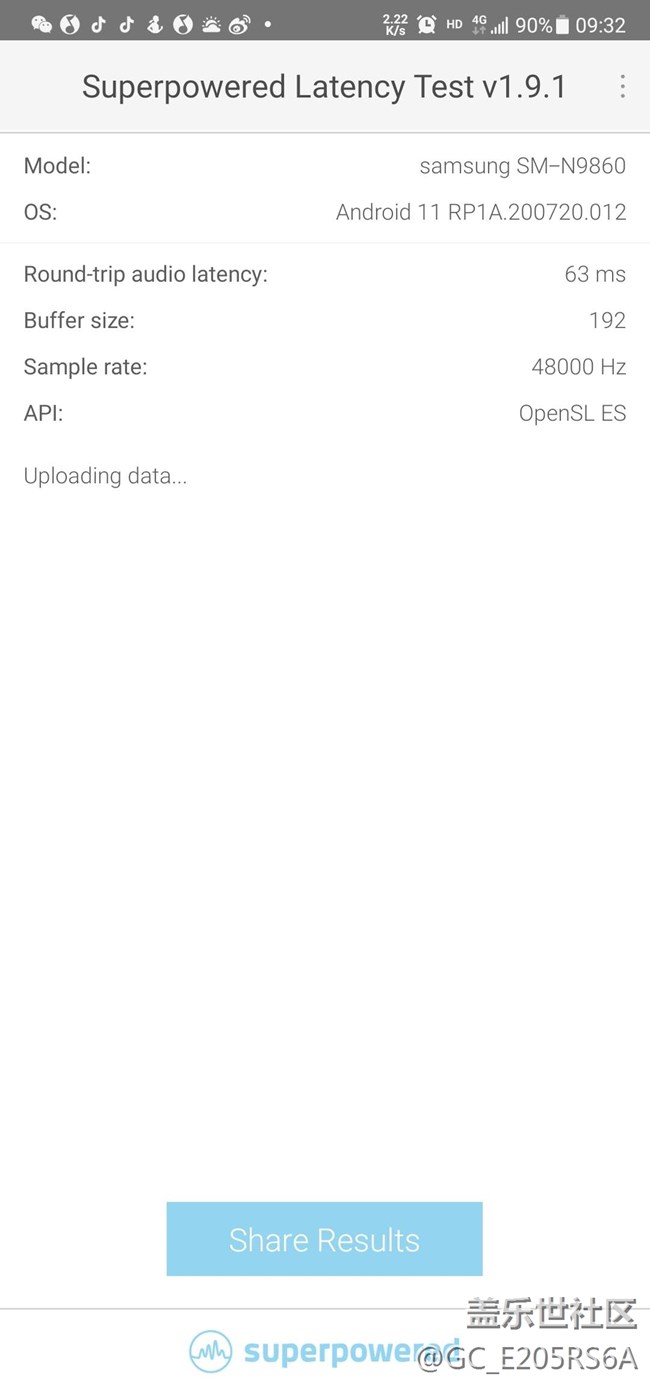Open the three-dot overflow menu
This screenshot has width=650, height=1394.
622,87
